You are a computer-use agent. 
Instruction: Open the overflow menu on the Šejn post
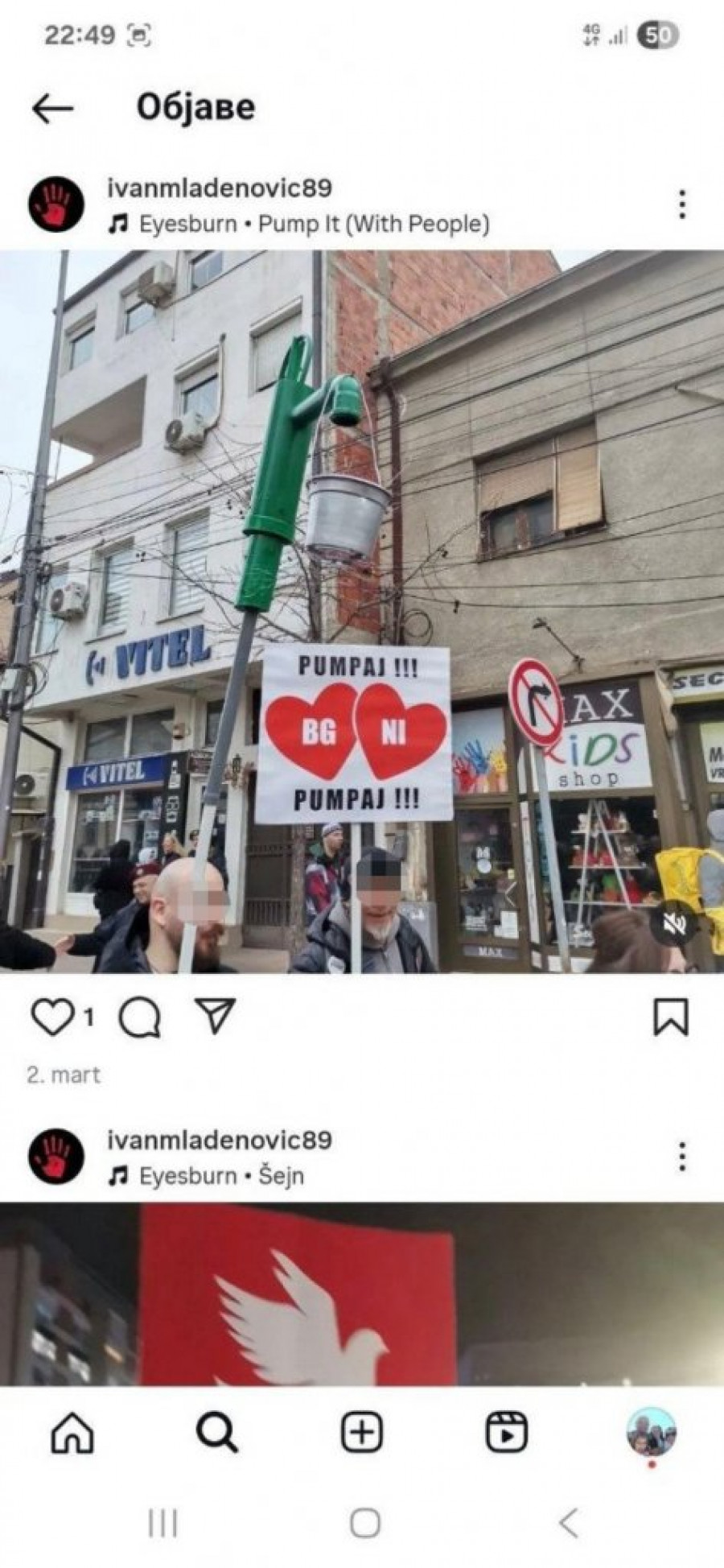681,1157
